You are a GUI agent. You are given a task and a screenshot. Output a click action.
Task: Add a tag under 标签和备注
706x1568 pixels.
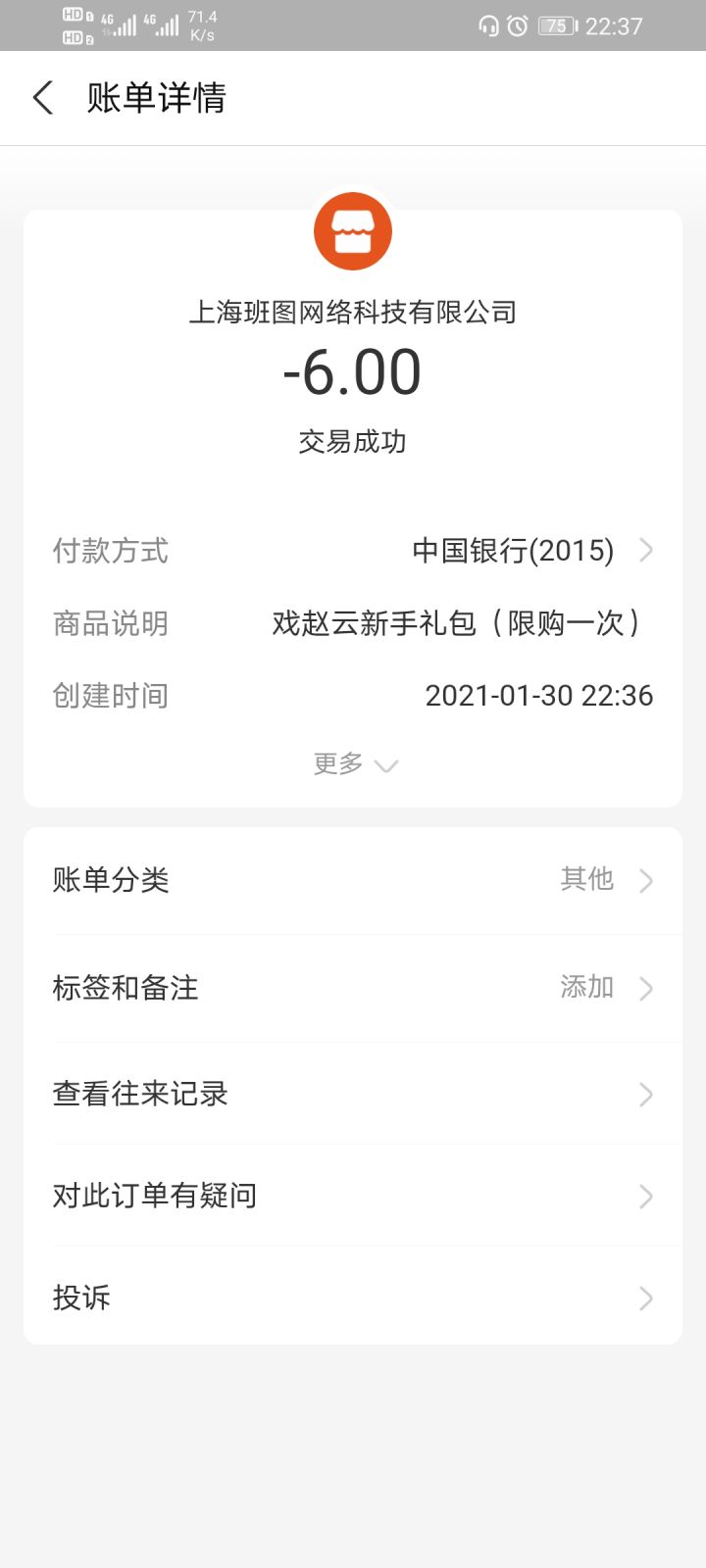click(x=353, y=988)
